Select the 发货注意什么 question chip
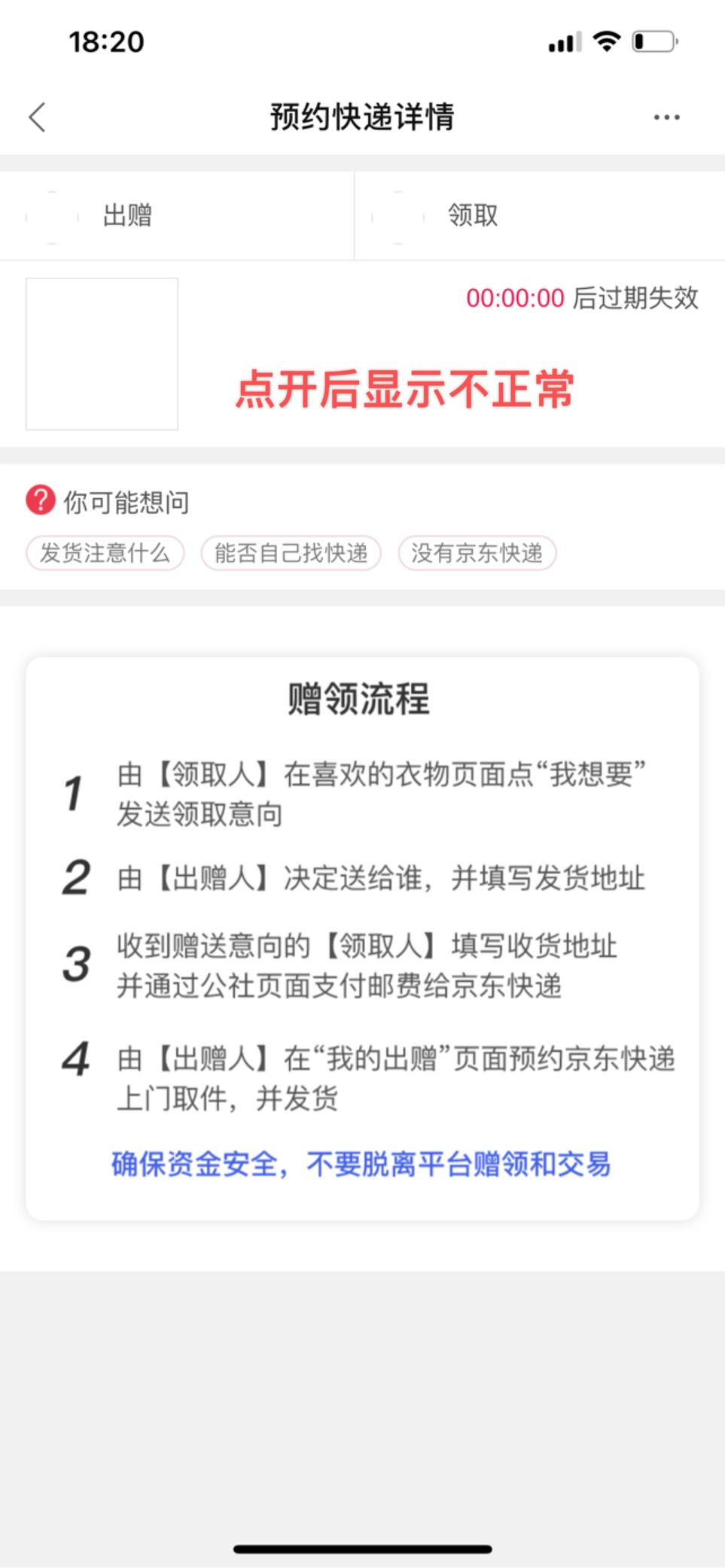725x1568 pixels. tap(105, 553)
